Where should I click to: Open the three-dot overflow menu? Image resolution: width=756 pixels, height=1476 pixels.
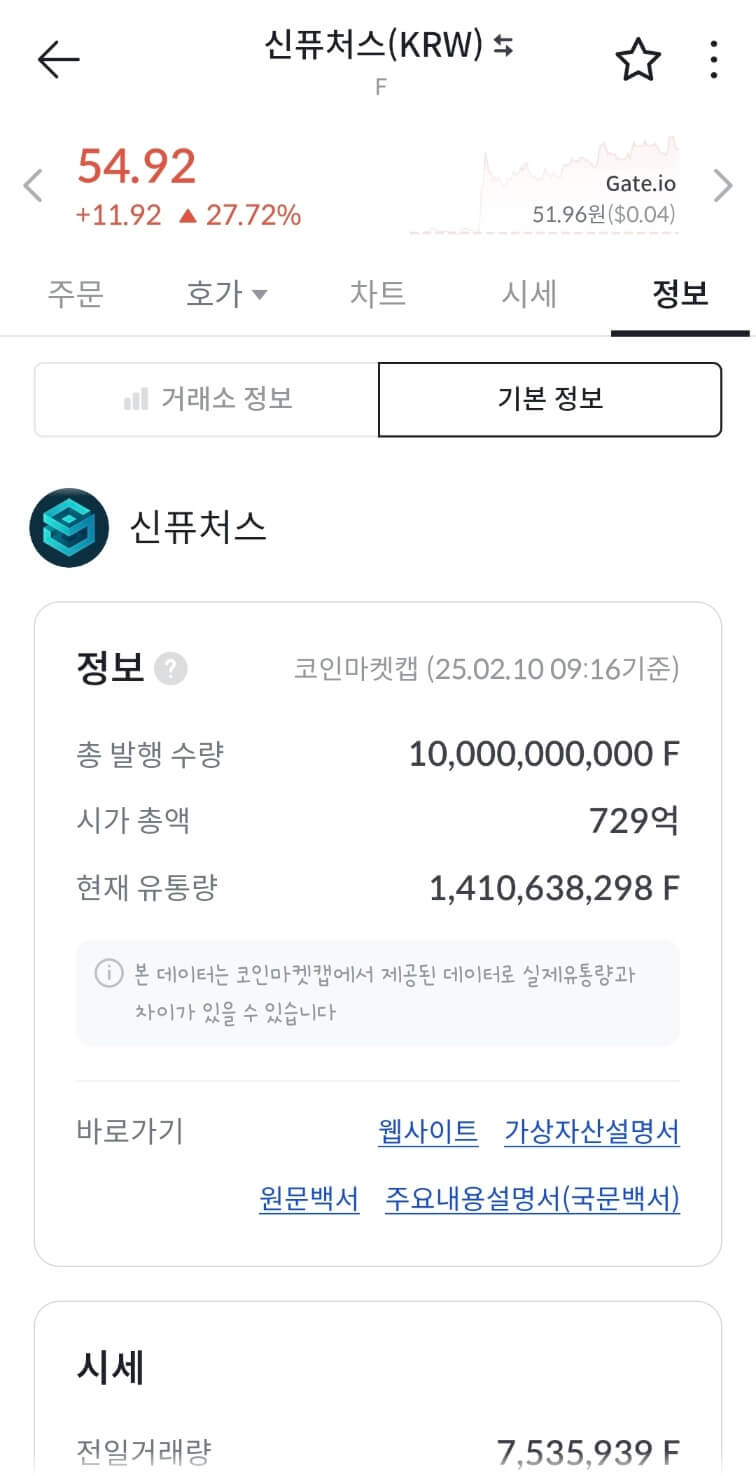[x=713, y=59]
